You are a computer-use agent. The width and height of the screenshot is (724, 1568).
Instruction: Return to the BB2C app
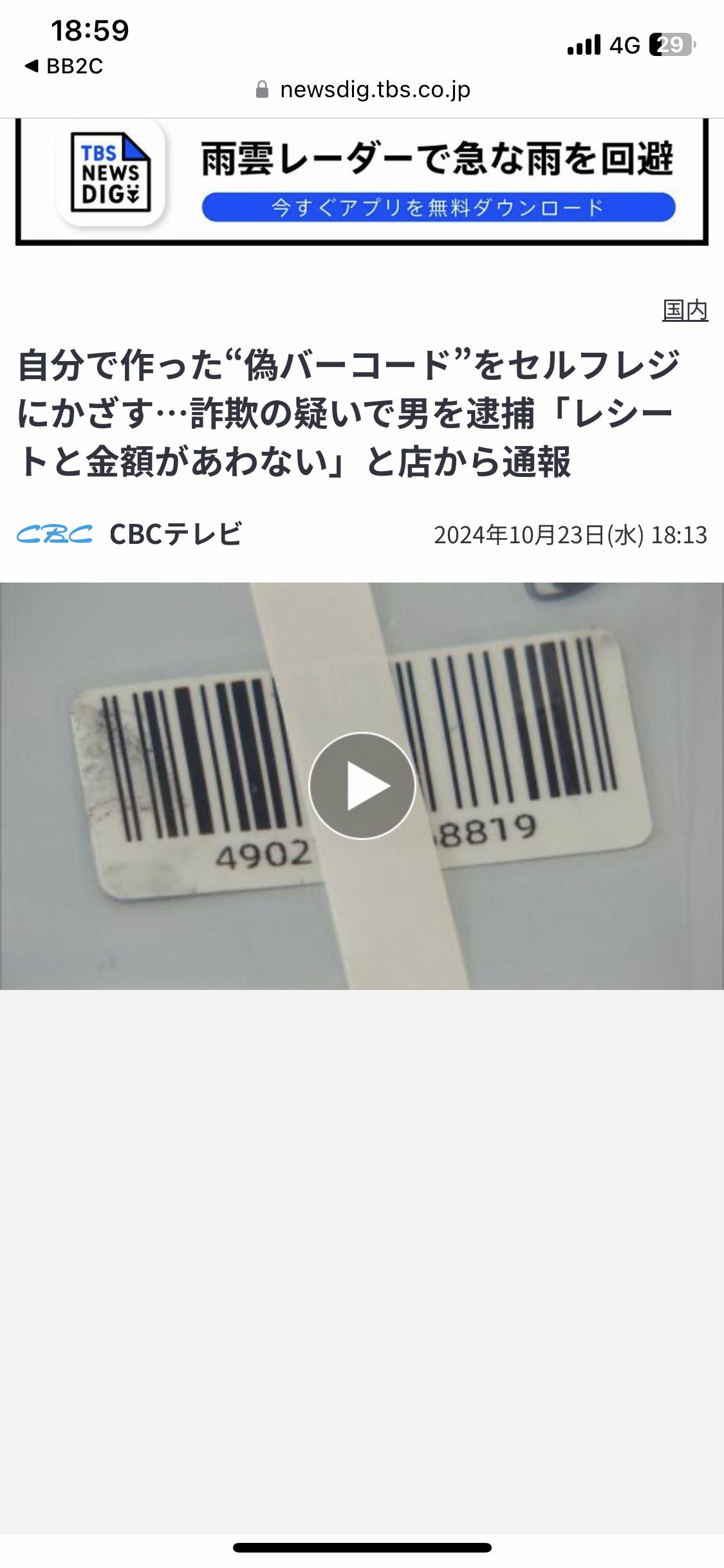click(63, 66)
